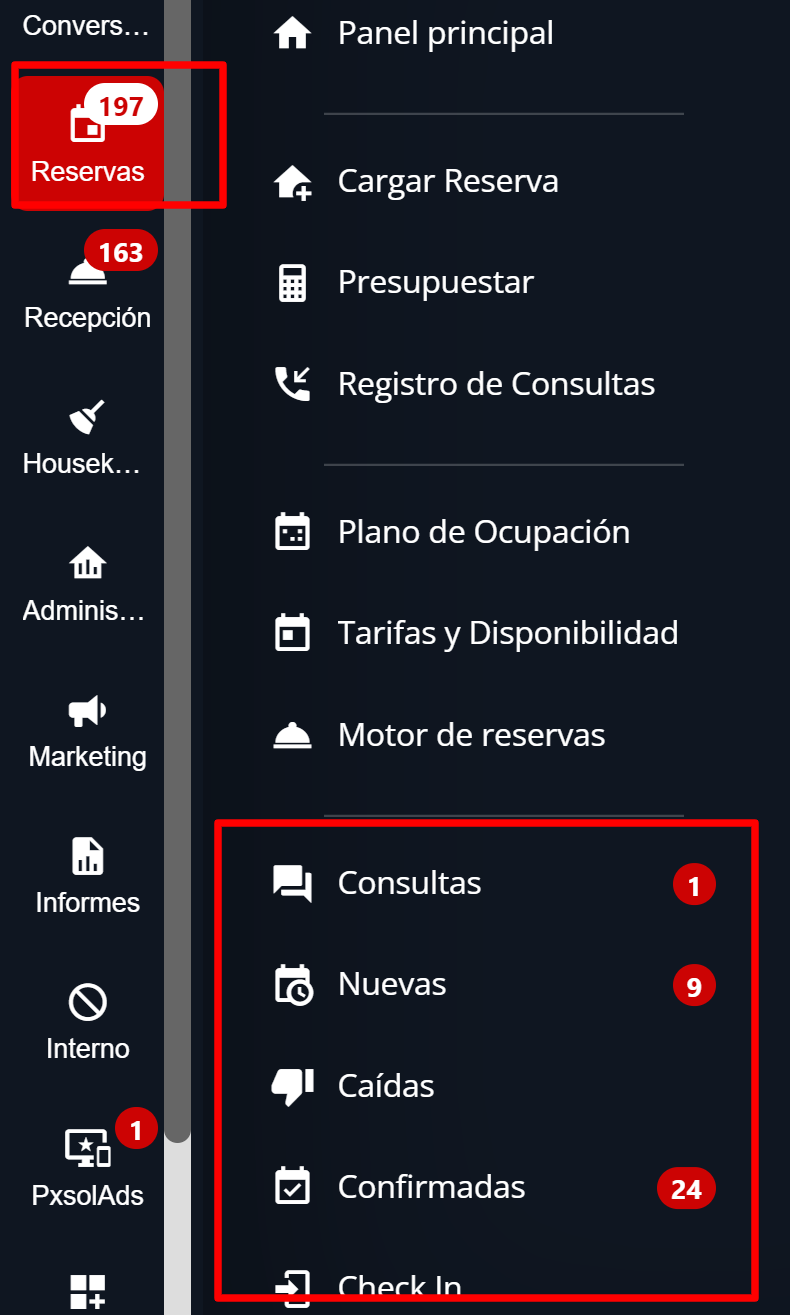Screen dimensions: 790x1315
Task: Go to Panel principal
Action: point(445,33)
